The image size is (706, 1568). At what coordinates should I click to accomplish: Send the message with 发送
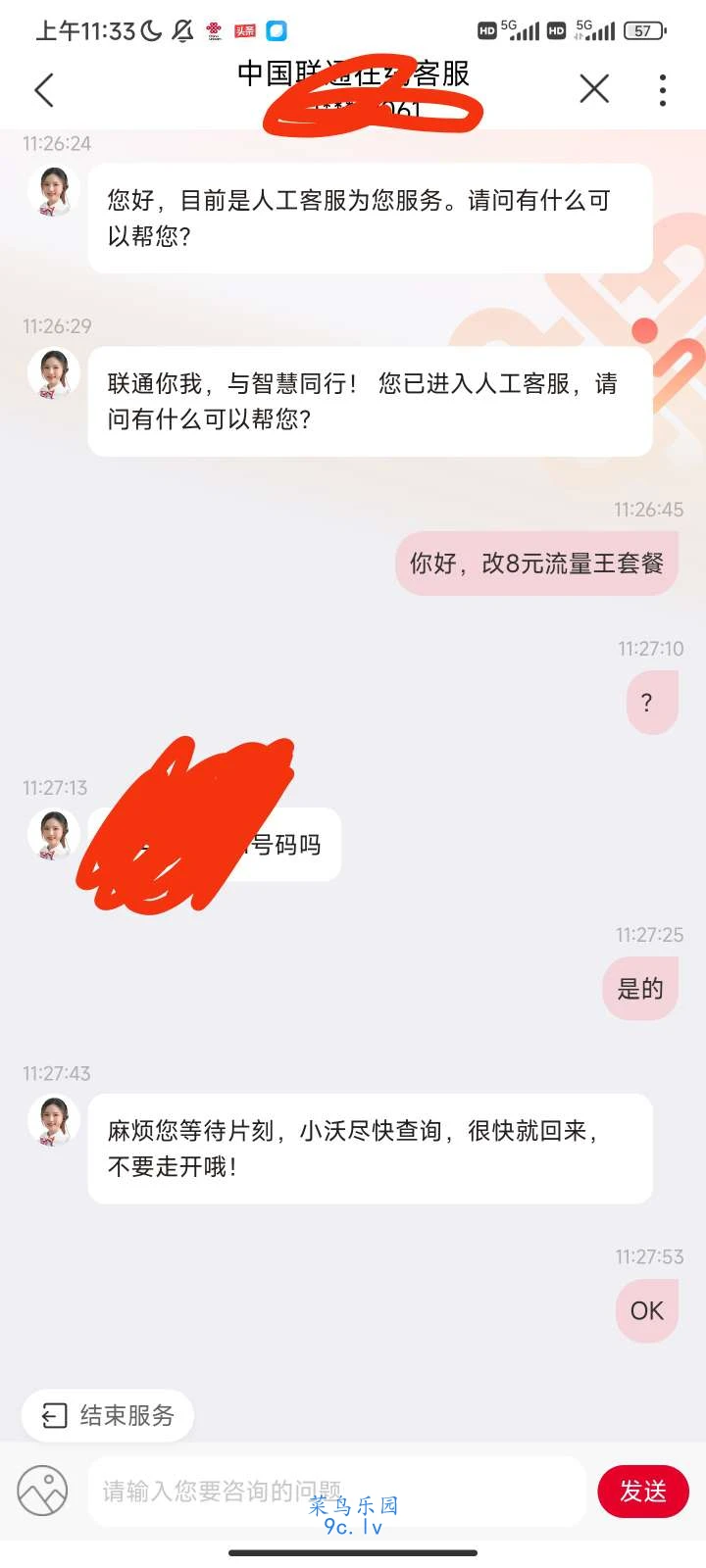click(643, 1491)
